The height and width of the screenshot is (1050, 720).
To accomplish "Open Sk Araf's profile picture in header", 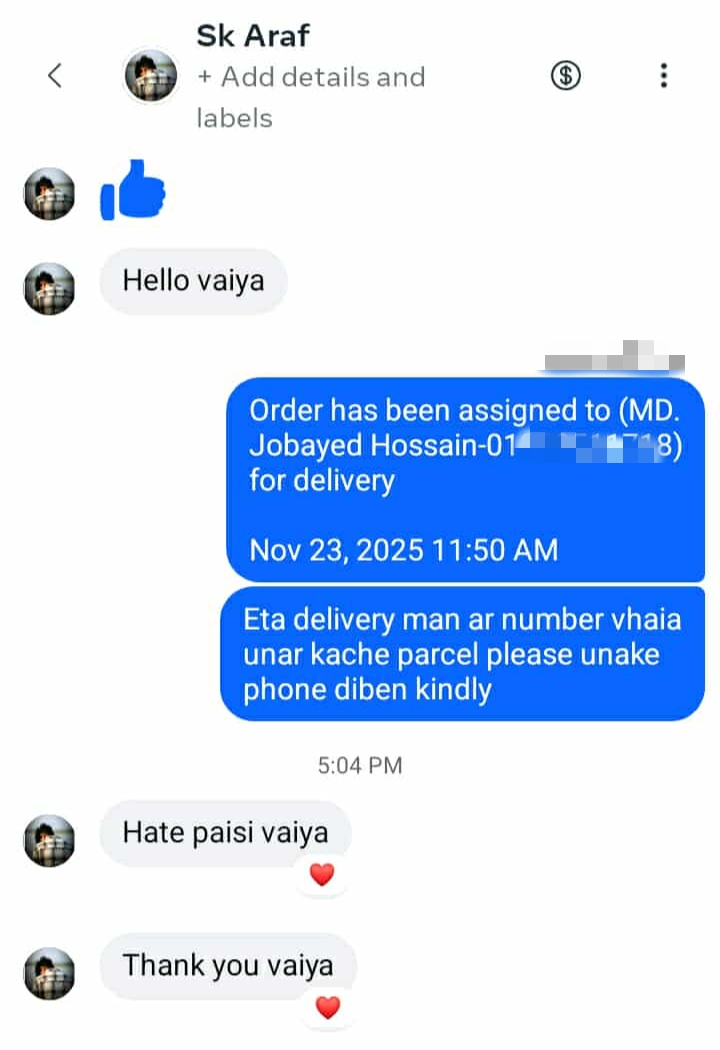I will pyautogui.click(x=150, y=76).
